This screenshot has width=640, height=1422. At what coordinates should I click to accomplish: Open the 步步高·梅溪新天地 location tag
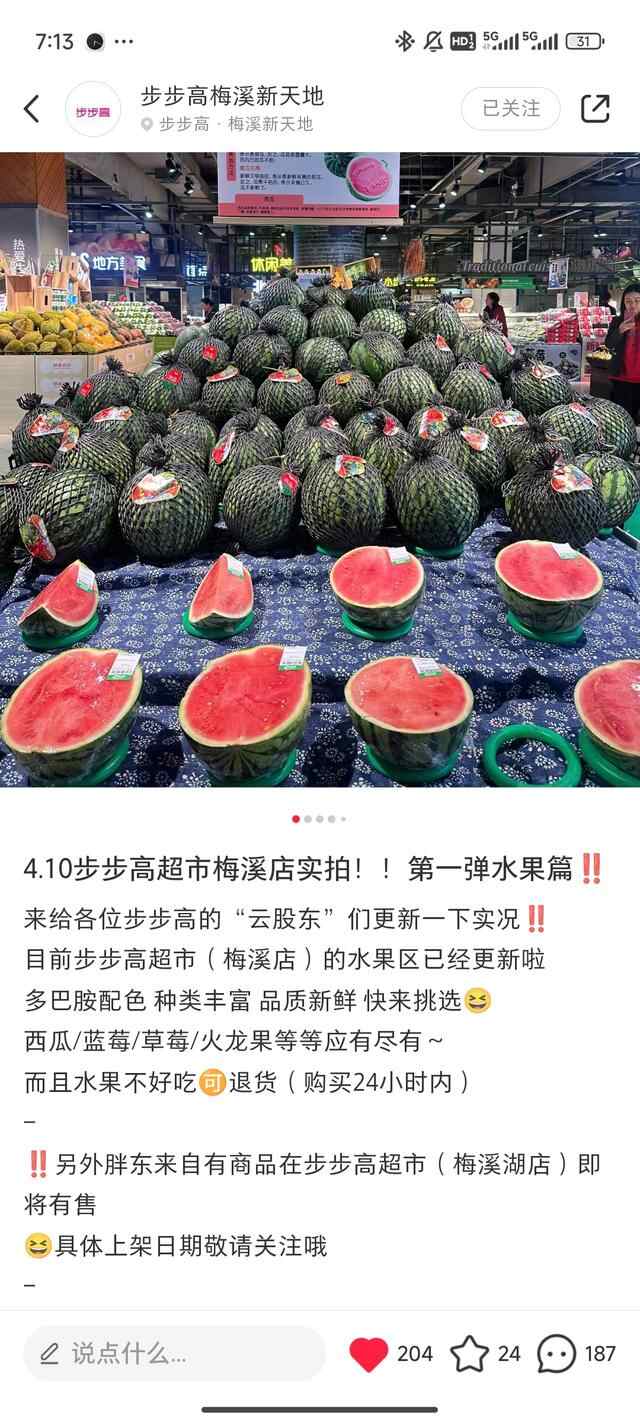click(228, 125)
